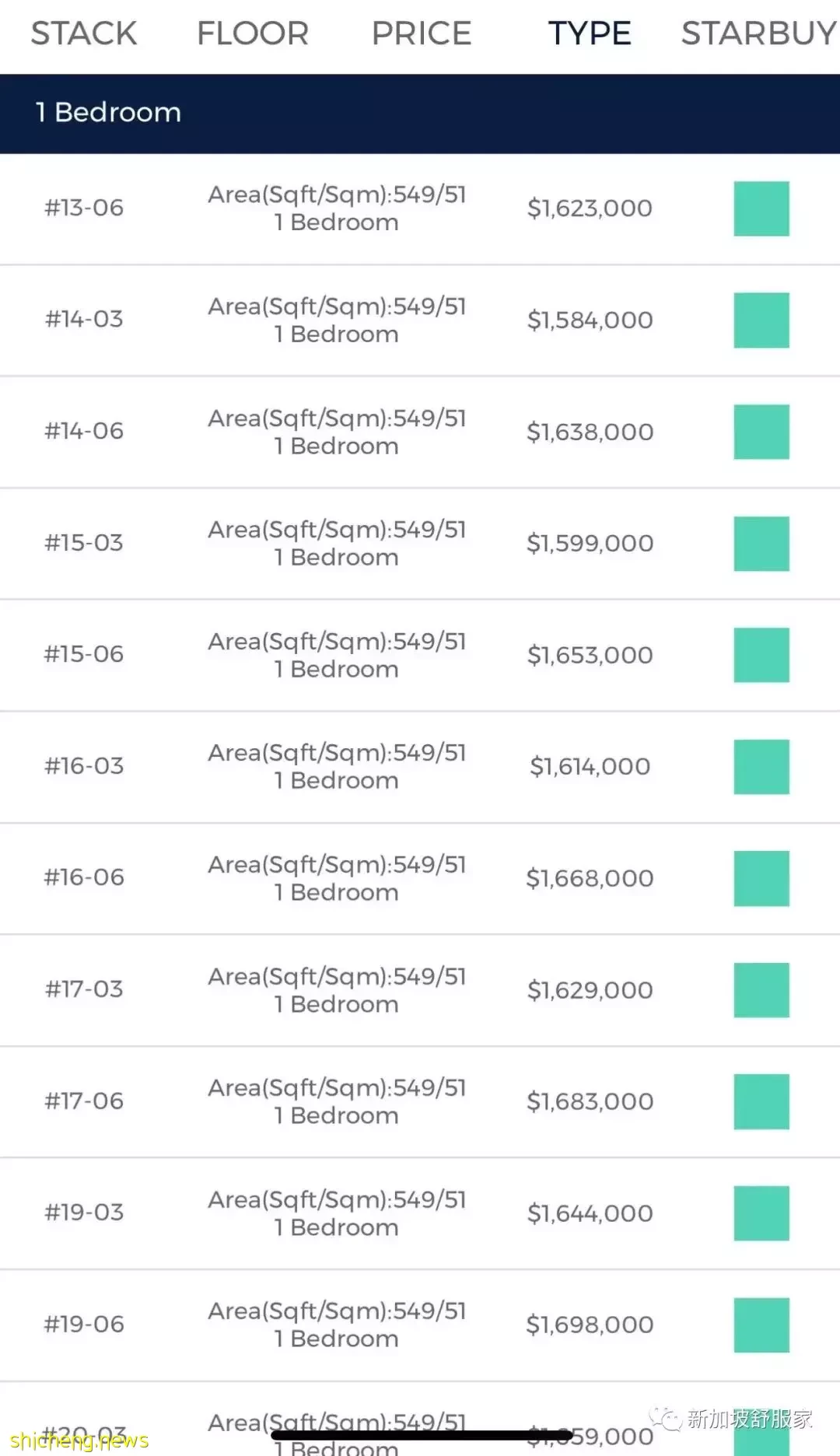Switch to the STACK tab
This screenshot has height=1456, width=840.
84,33
